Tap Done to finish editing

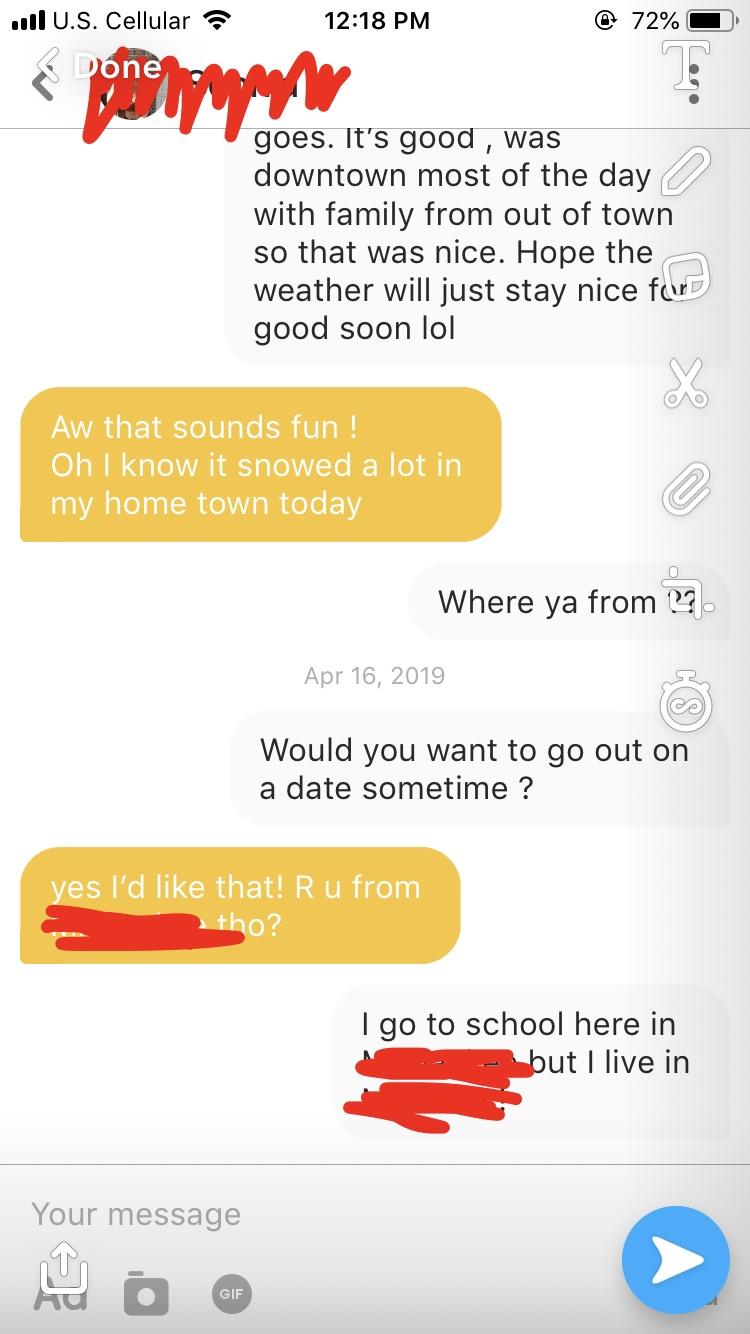(116, 67)
